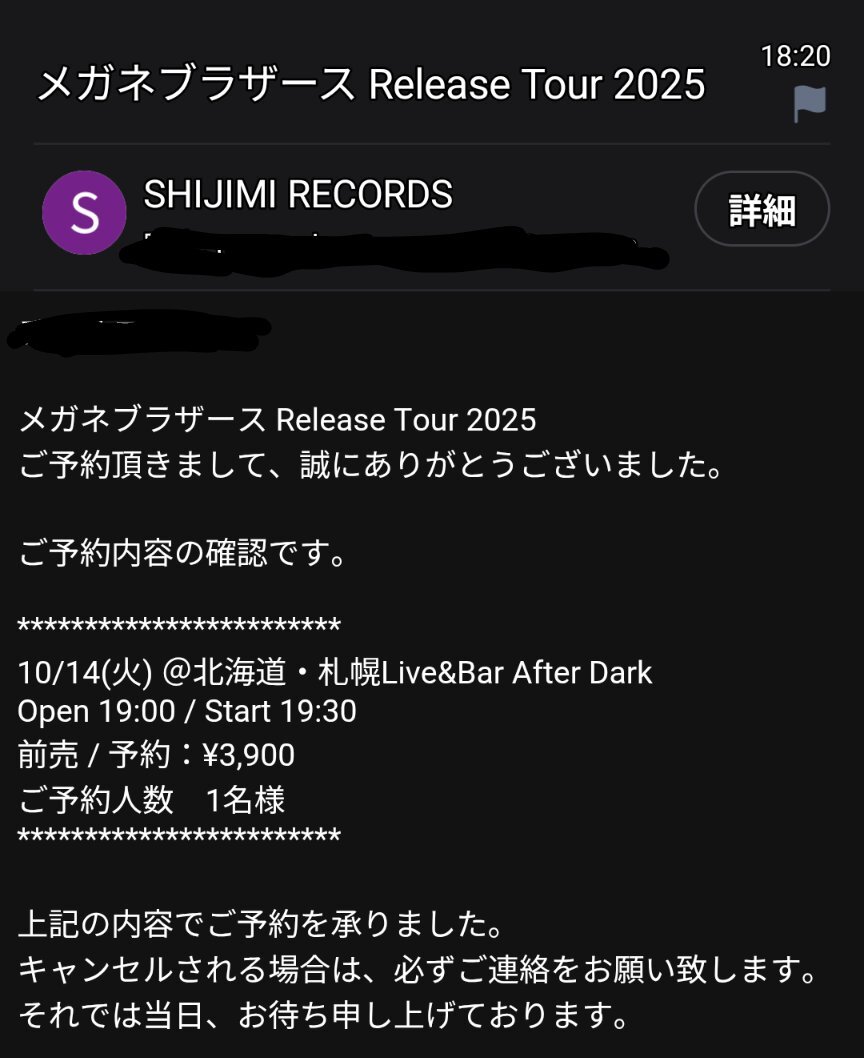Screen dimensions: 864x1058
Task: Flag this email
Action: [x=810, y=104]
